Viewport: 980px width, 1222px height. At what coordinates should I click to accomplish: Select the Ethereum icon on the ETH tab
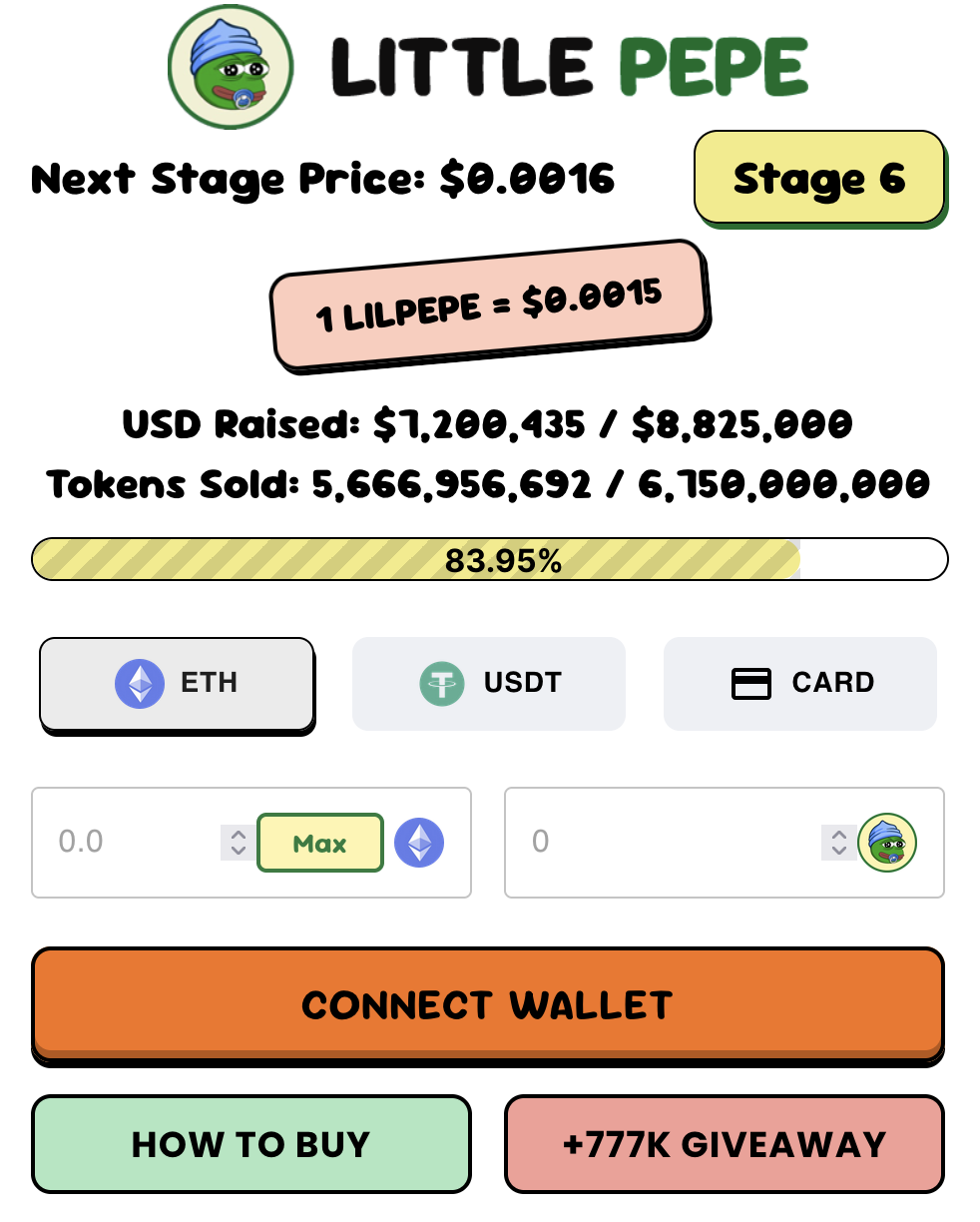(140, 683)
